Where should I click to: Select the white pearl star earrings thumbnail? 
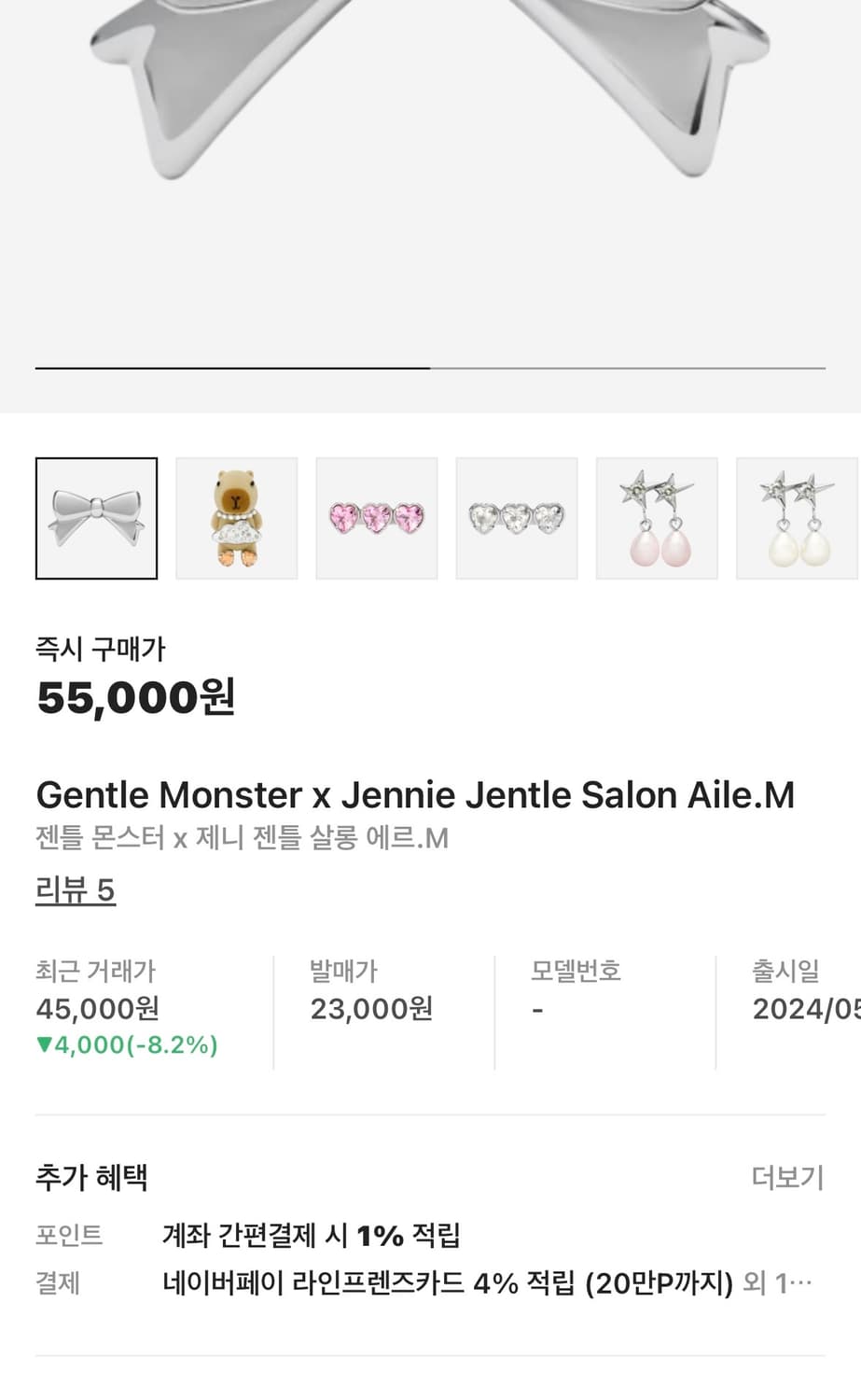(798, 517)
